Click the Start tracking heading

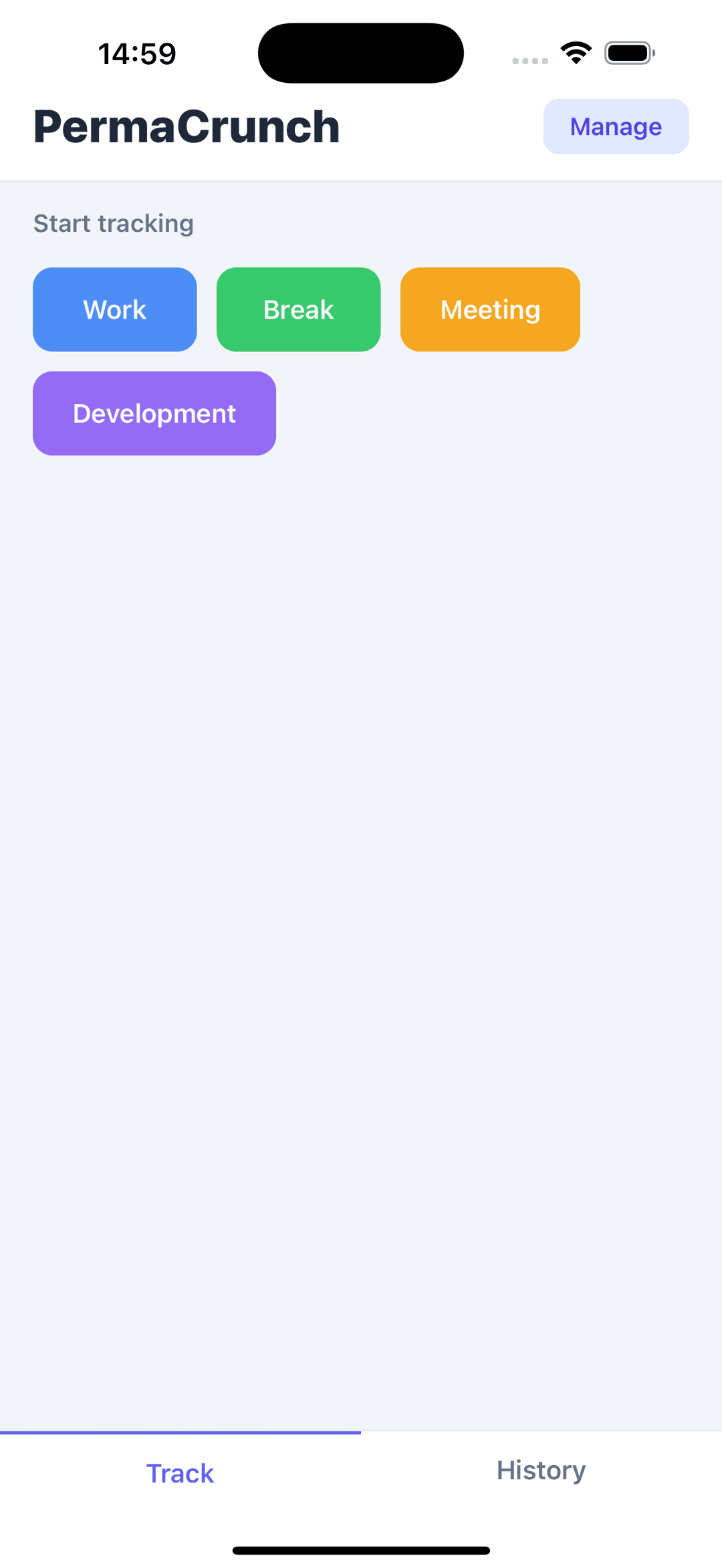pyautogui.click(x=113, y=223)
